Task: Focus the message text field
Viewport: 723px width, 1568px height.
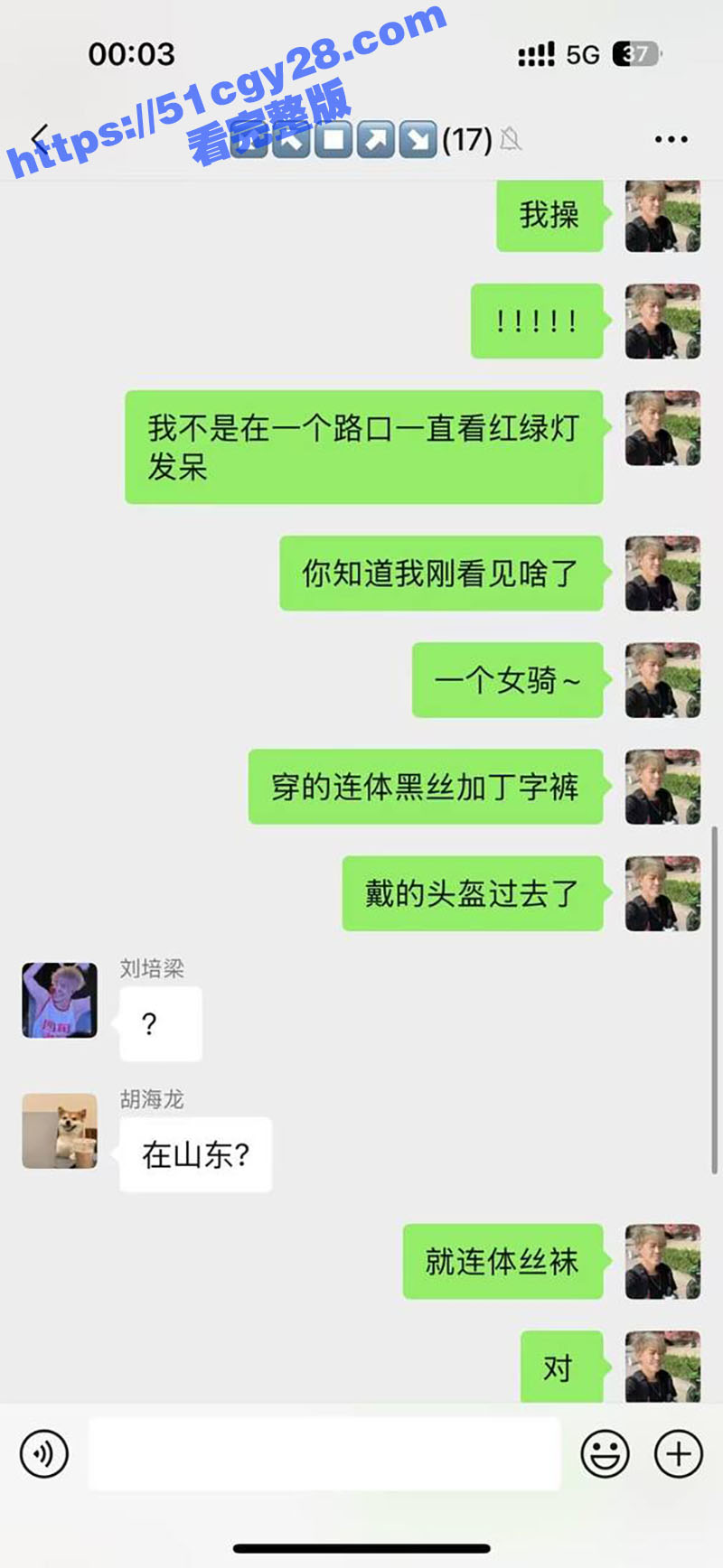Action: pyautogui.click(x=324, y=1453)
